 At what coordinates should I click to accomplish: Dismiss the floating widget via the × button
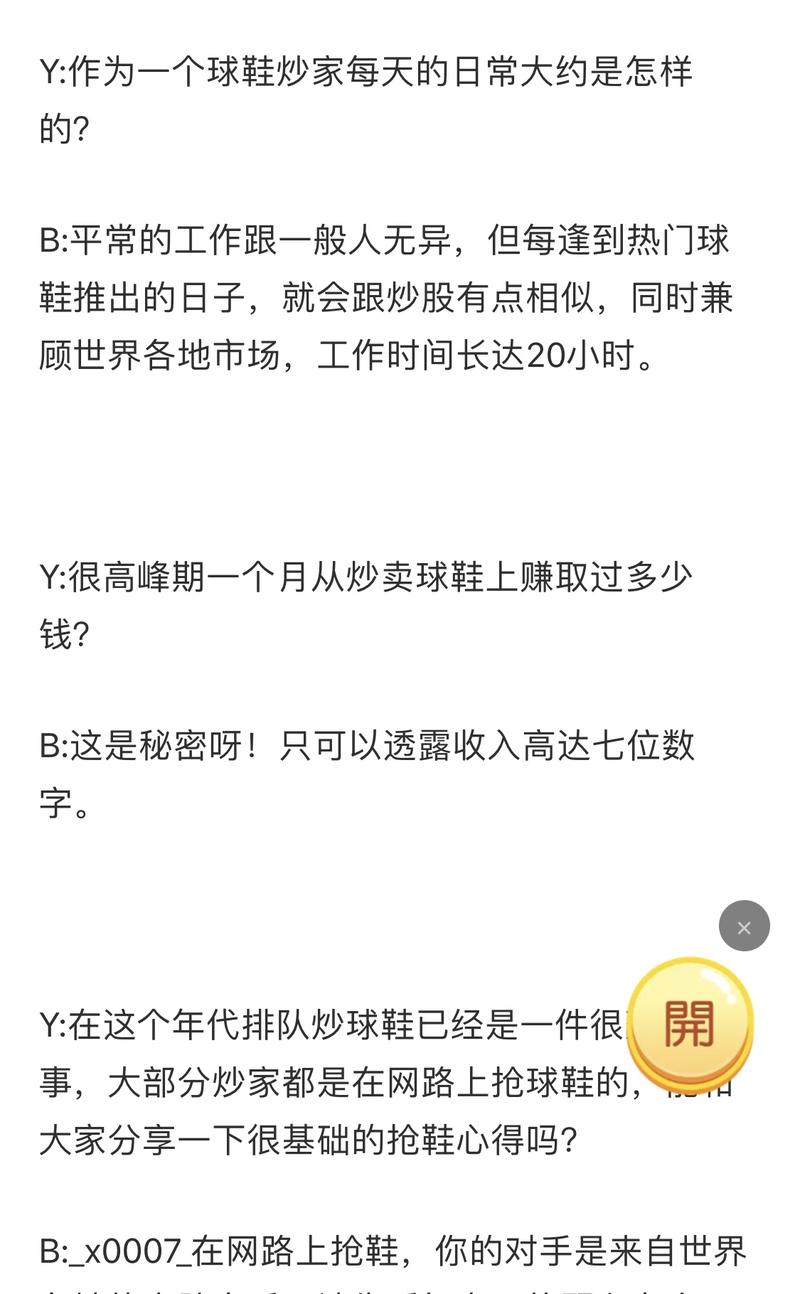click(742, 927)
